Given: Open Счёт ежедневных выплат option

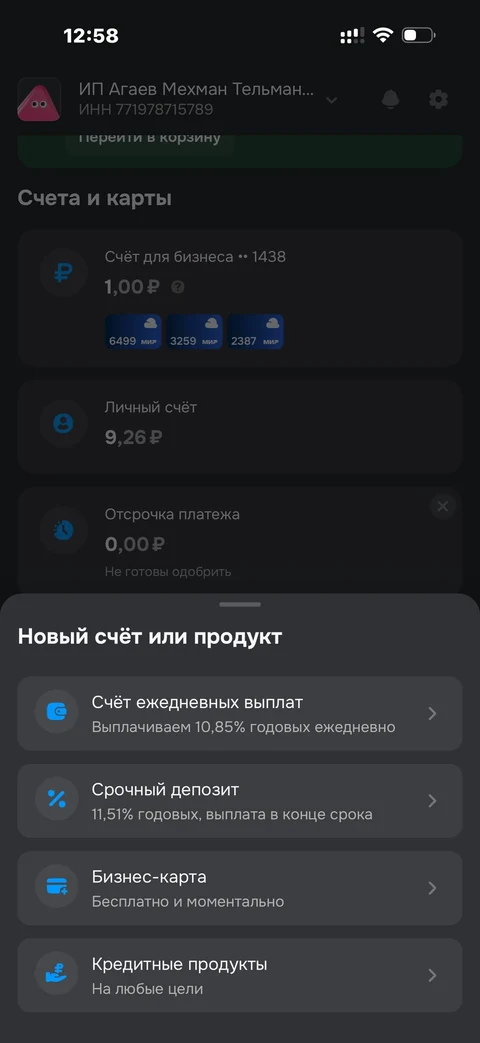Looking at the screenshot, I should click(239, 713).
